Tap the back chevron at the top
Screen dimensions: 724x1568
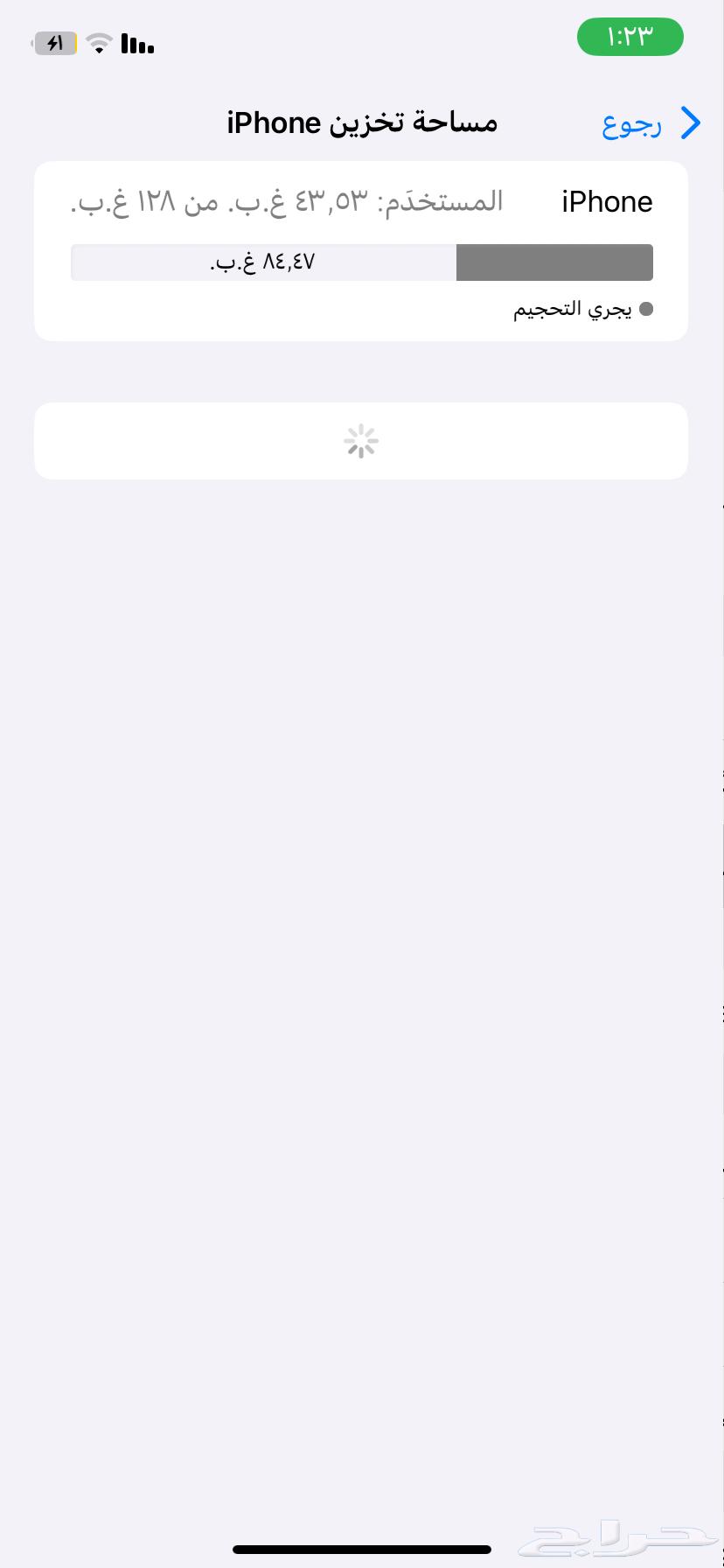(690, 123)
